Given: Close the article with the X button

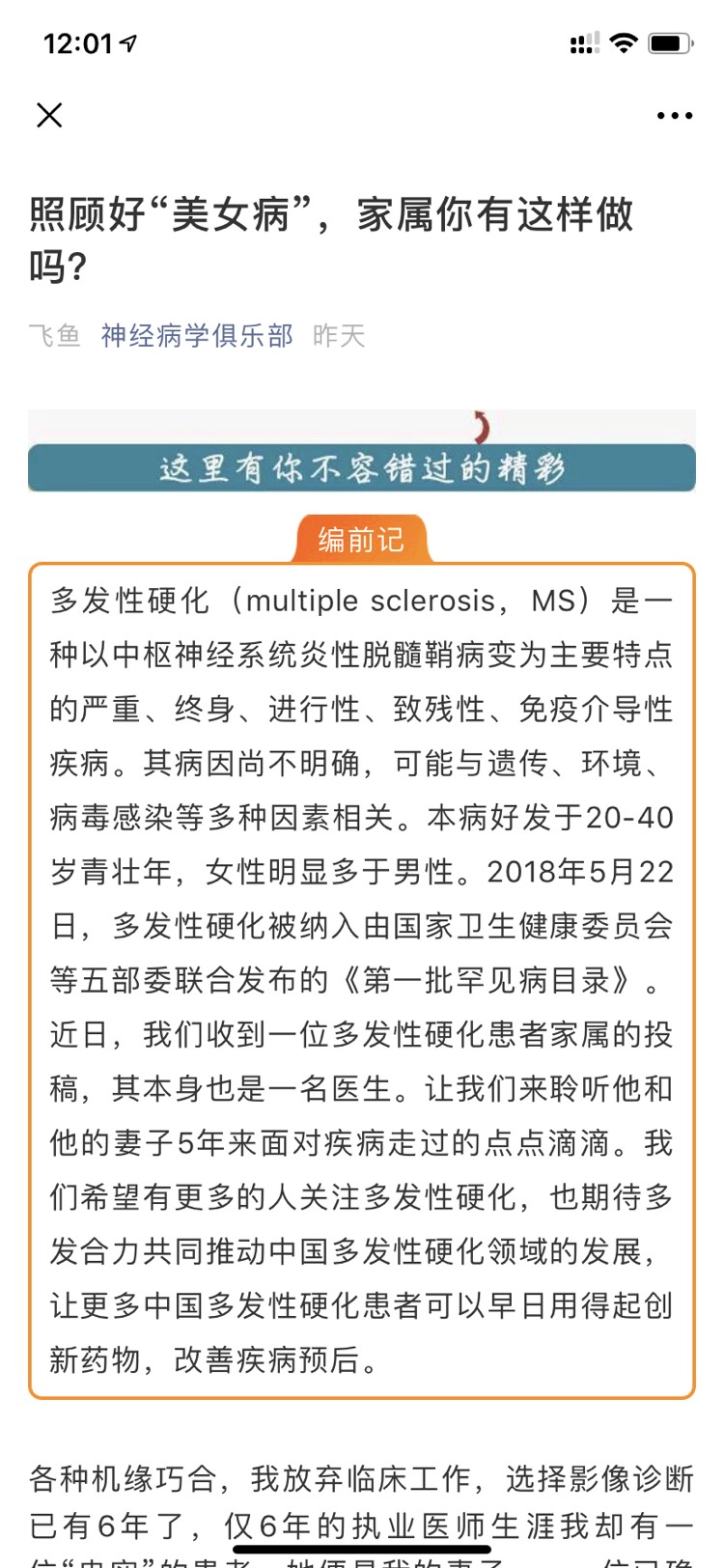Looking at the screenshot, I should 49,115.
